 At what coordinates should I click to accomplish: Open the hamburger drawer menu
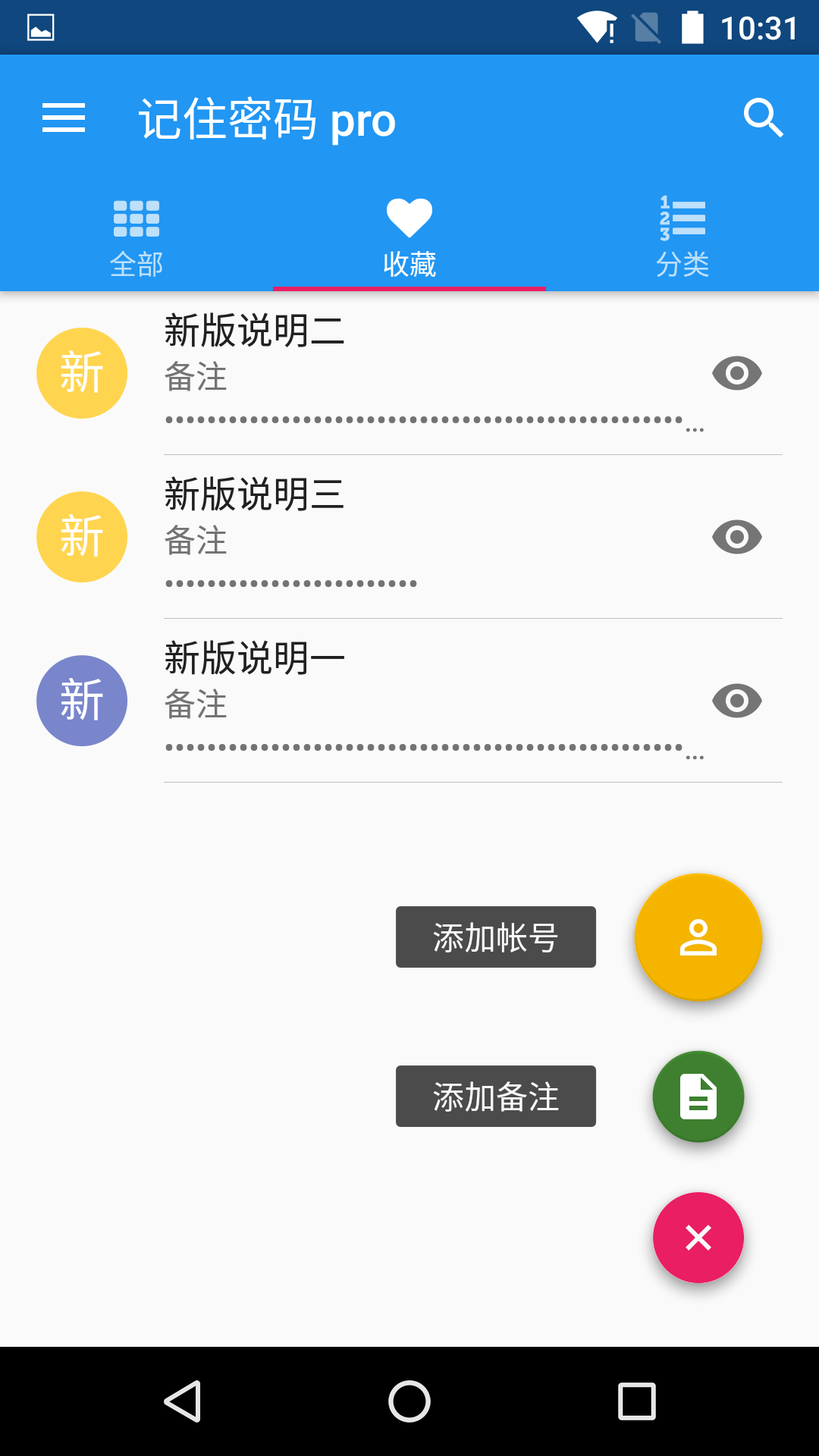64,118
